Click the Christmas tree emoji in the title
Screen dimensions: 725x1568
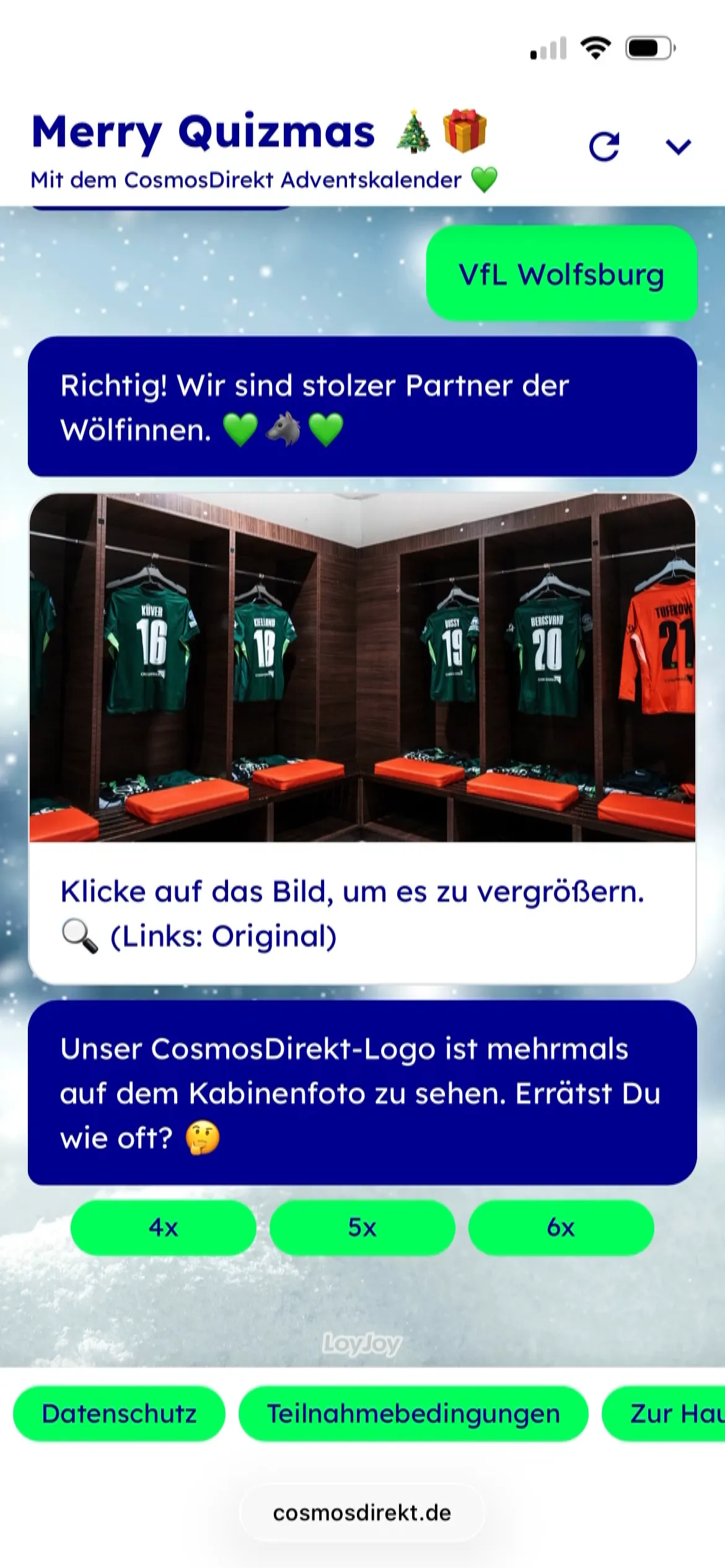[414, 129]
